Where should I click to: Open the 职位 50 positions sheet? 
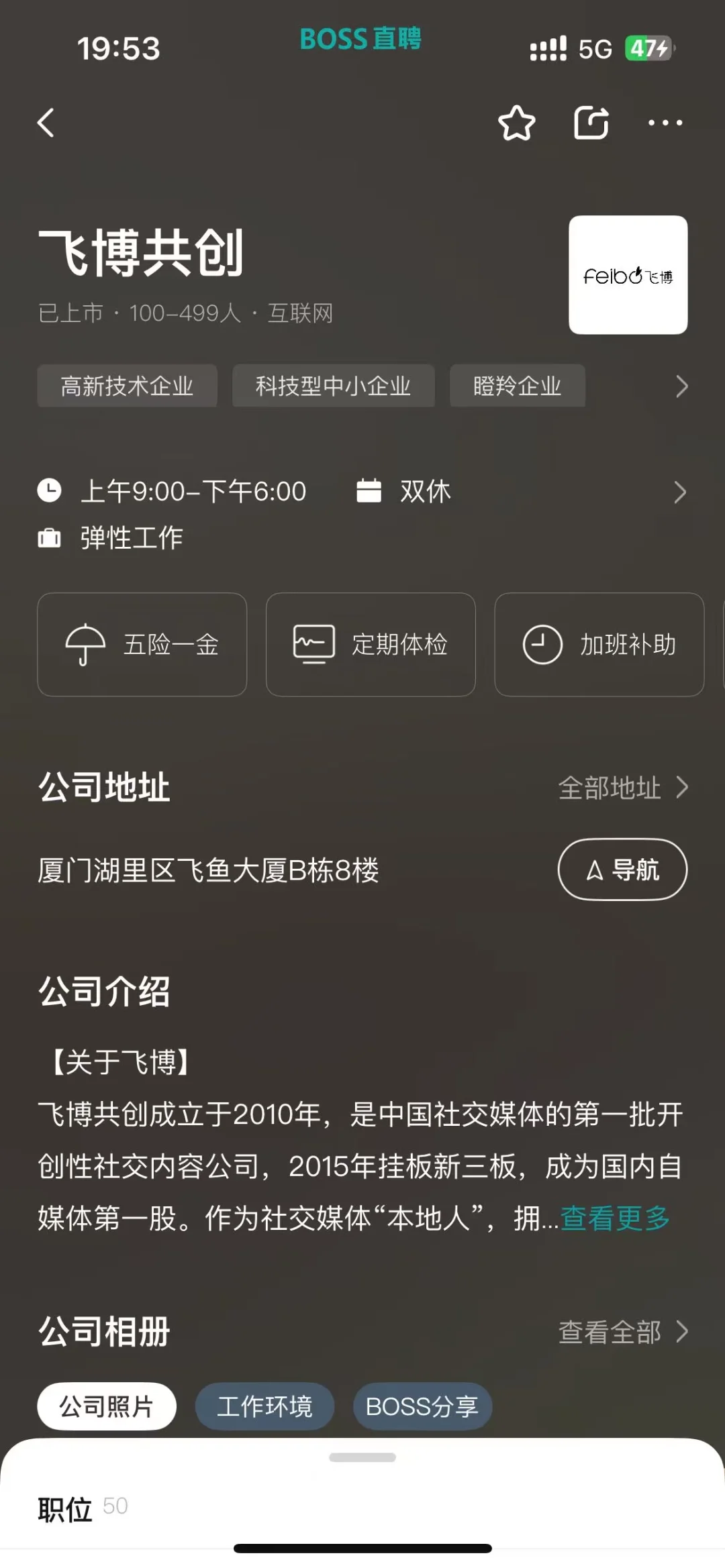point(83,1508)
